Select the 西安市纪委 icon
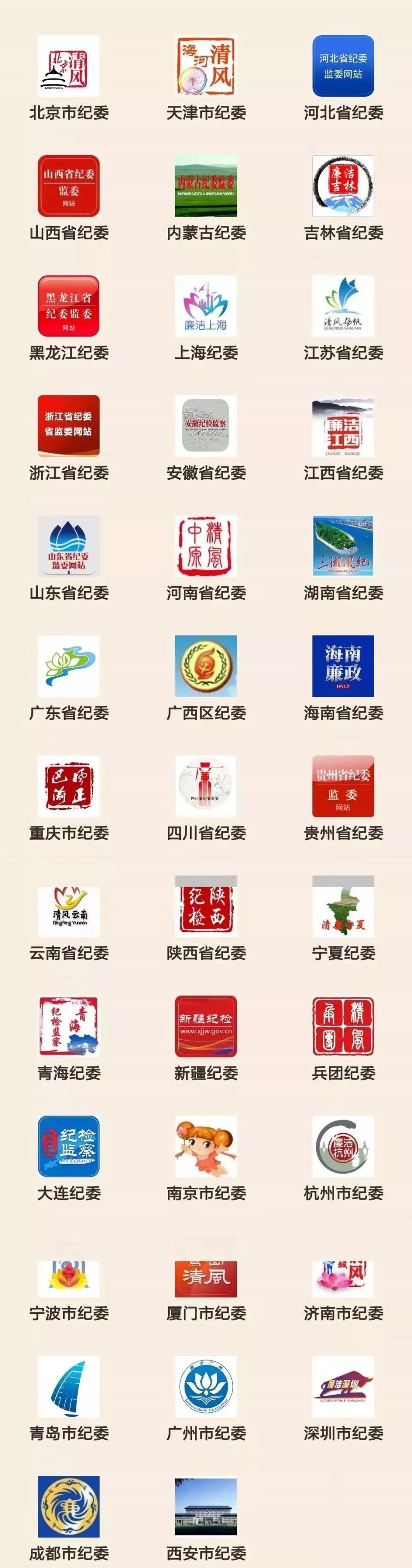412x1568 pixels. (x=206, y=1507)
